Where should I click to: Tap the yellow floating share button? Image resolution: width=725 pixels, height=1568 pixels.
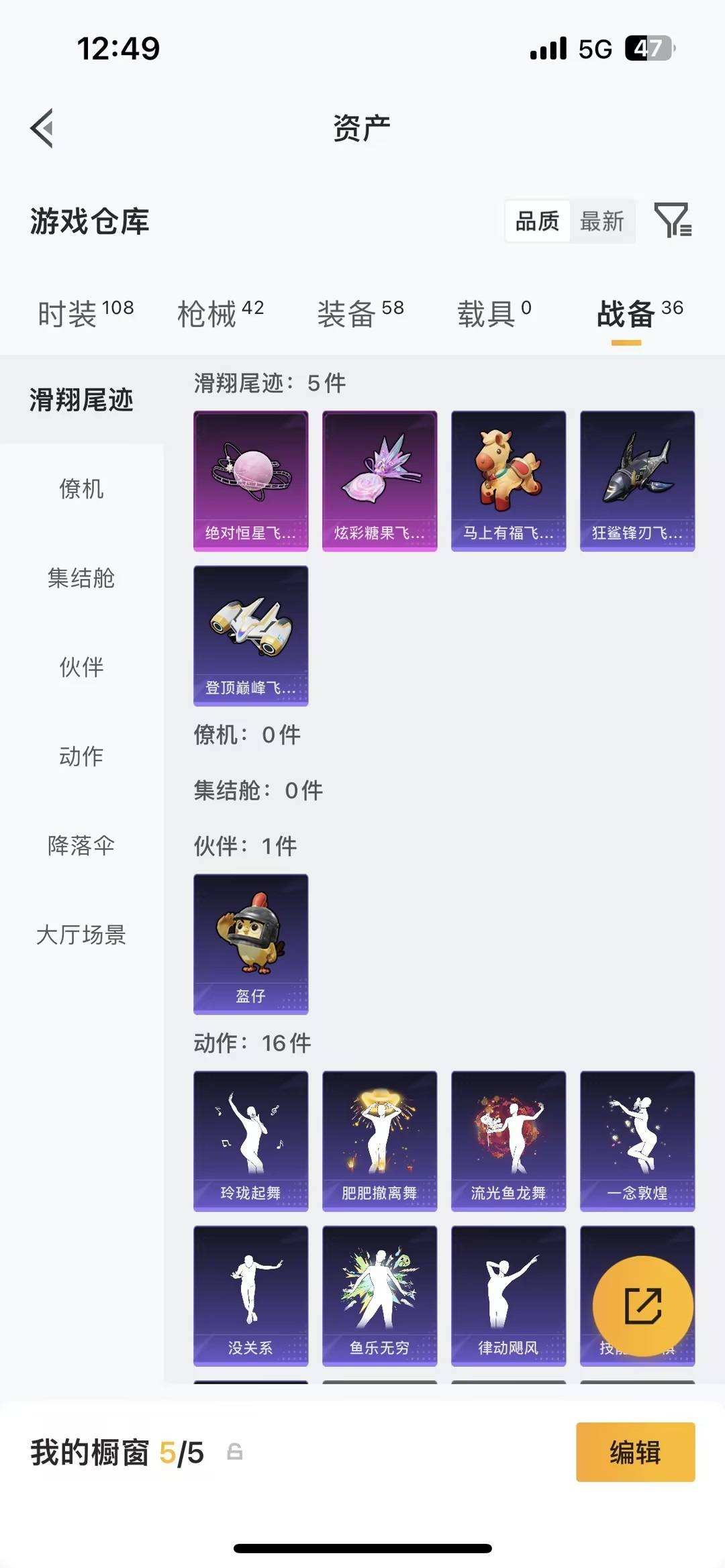642,1306
